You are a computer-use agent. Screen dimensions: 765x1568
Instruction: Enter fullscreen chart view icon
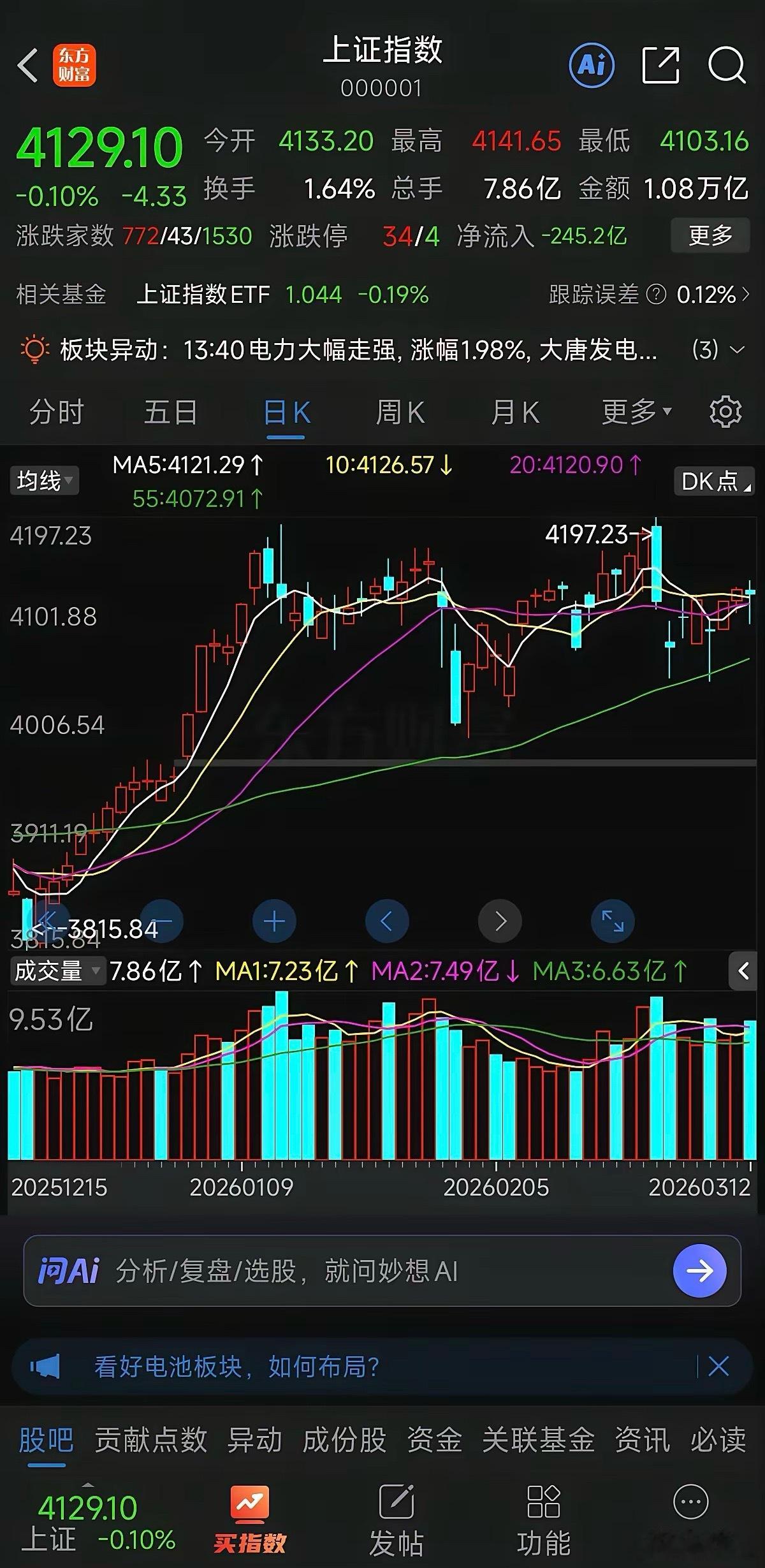(612, 921)
